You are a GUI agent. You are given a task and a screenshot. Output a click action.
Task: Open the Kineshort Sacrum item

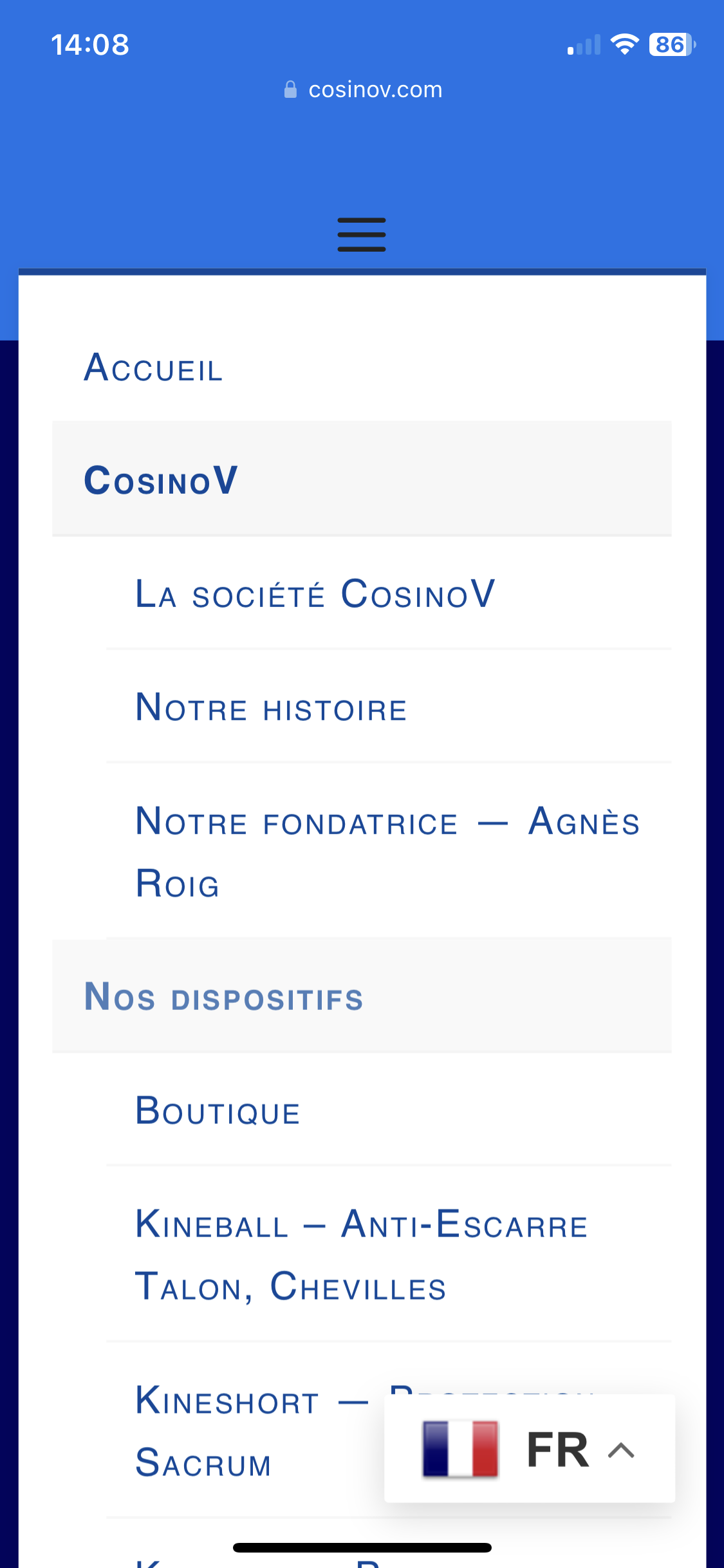[251, 1431]
